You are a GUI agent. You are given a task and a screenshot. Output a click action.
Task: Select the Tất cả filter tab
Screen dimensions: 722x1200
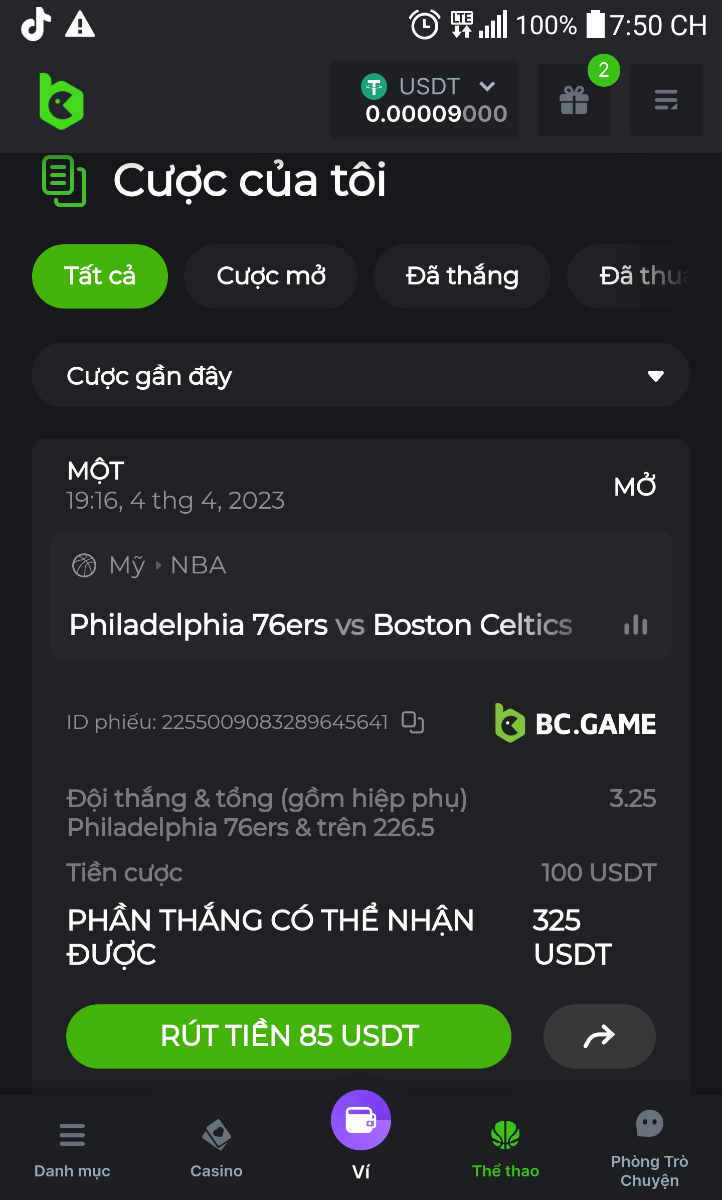pyautogui.click(x=99, y=276)
